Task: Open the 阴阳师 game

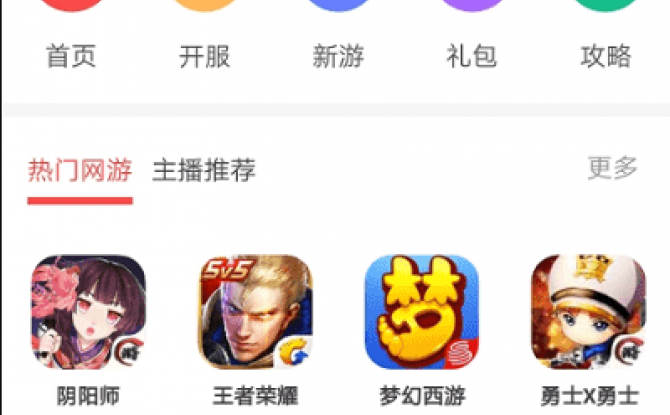Action: 88,312
